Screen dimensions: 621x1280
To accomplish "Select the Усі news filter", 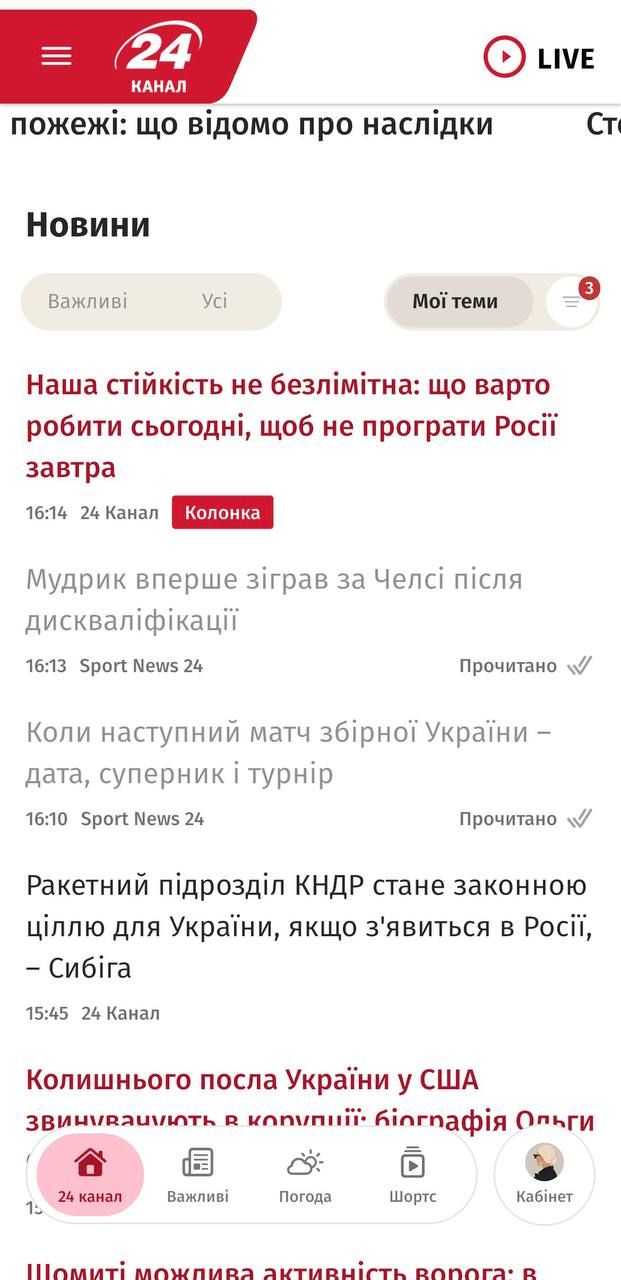I will pyautogui.click(x=215, y=301).
